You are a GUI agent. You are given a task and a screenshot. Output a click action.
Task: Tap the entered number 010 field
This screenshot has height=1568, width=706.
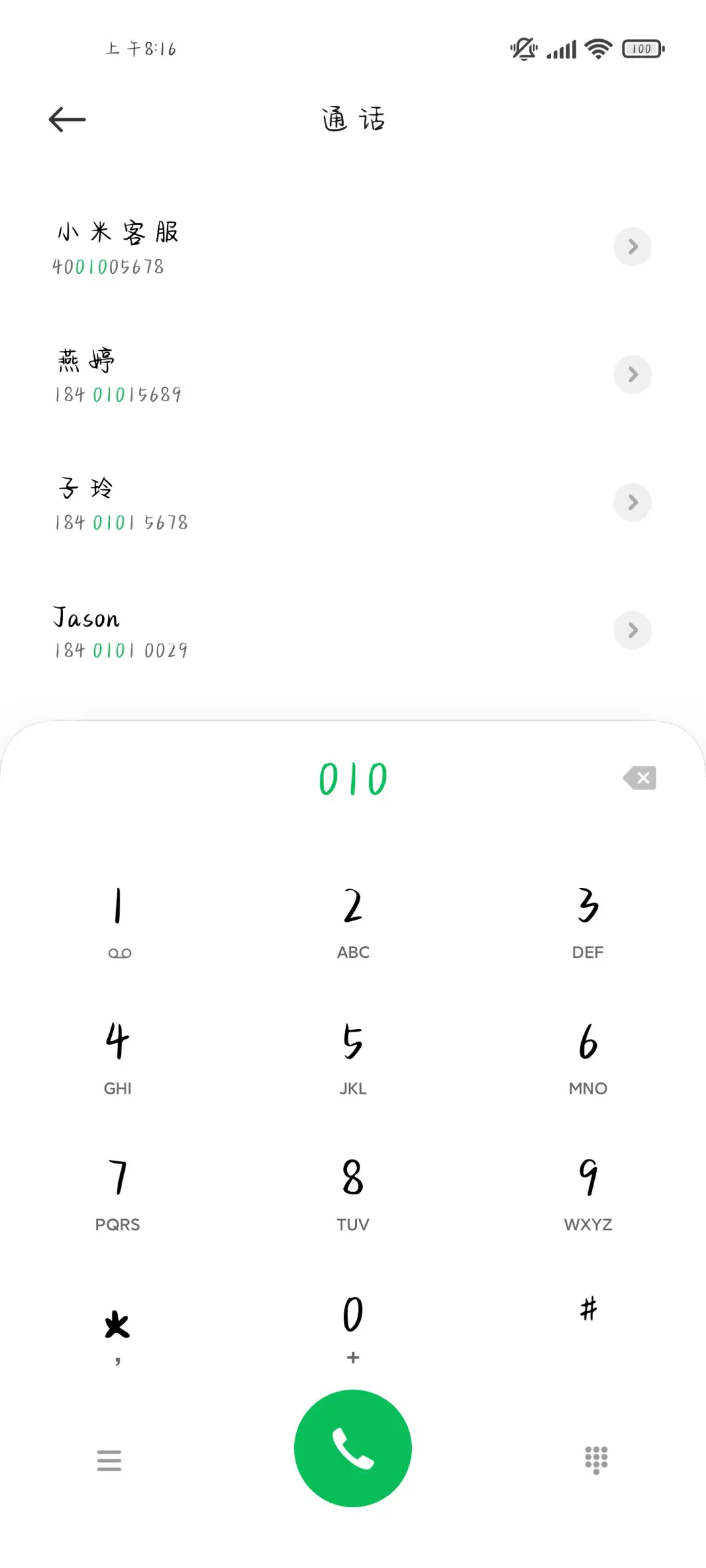352,777
